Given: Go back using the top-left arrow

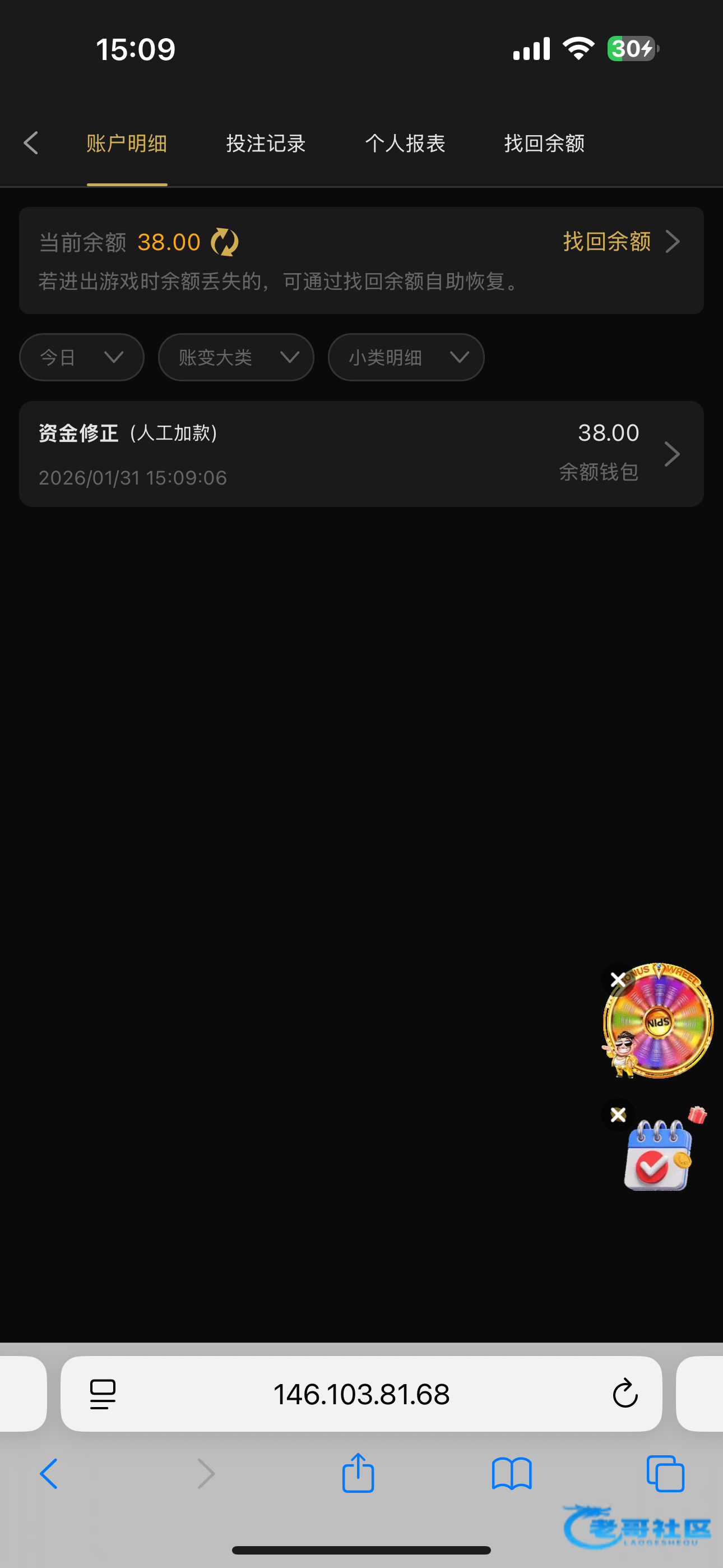Looking at the screenshot, I should (x=31, y=144).
